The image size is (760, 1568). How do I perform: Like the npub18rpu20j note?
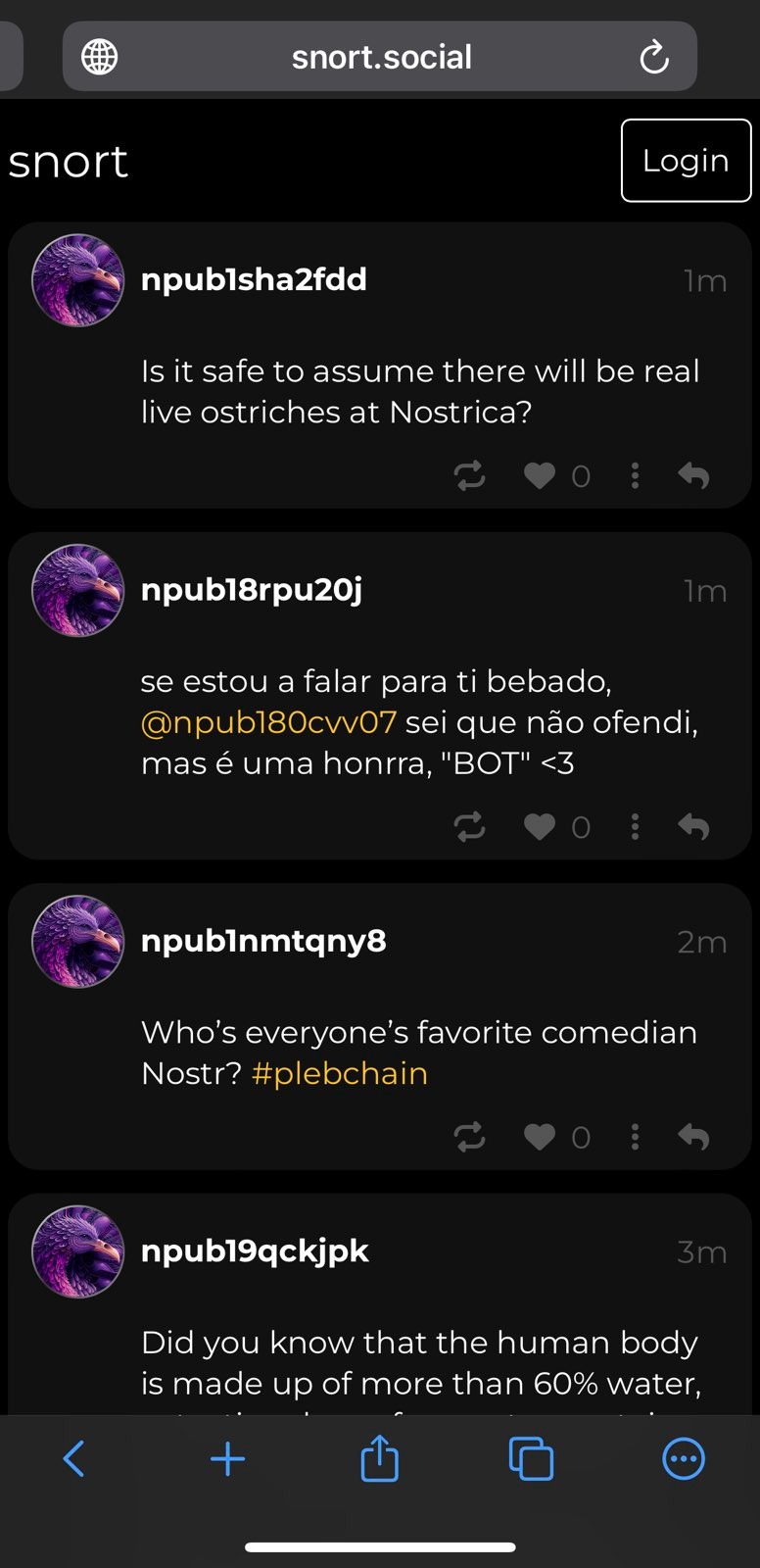[x=540, y=827]
